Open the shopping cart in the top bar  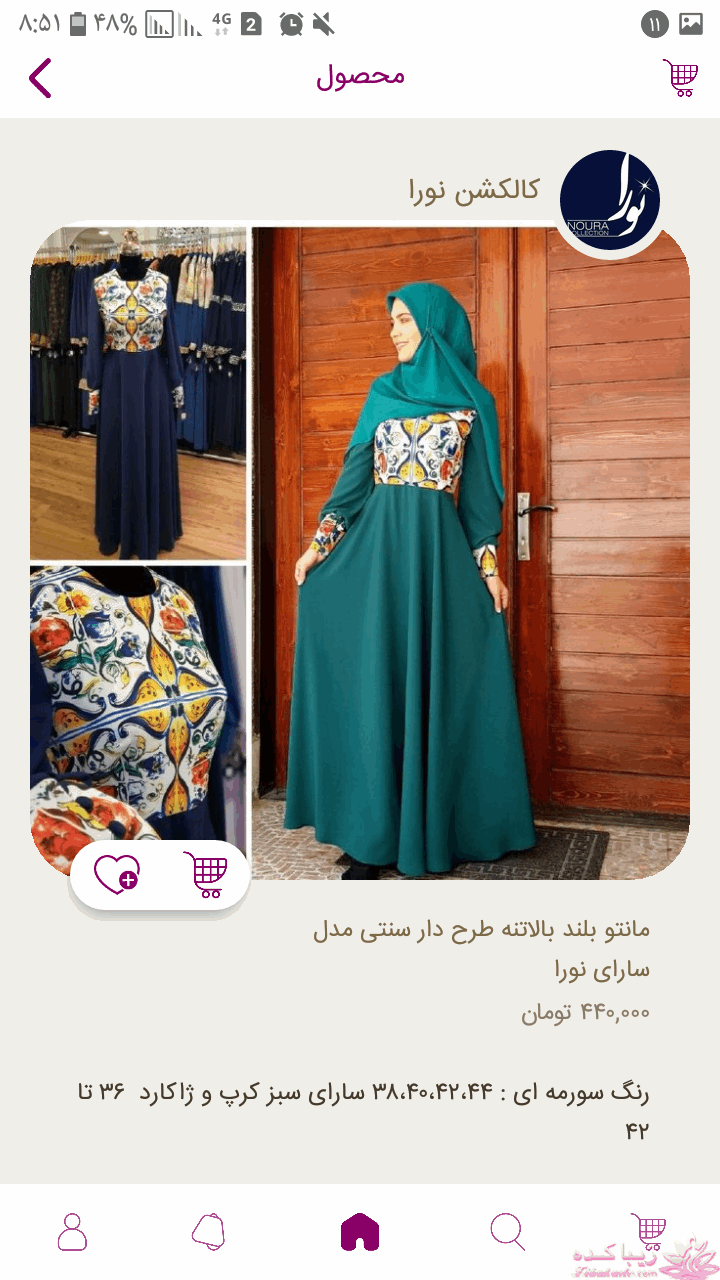point(680,77)
